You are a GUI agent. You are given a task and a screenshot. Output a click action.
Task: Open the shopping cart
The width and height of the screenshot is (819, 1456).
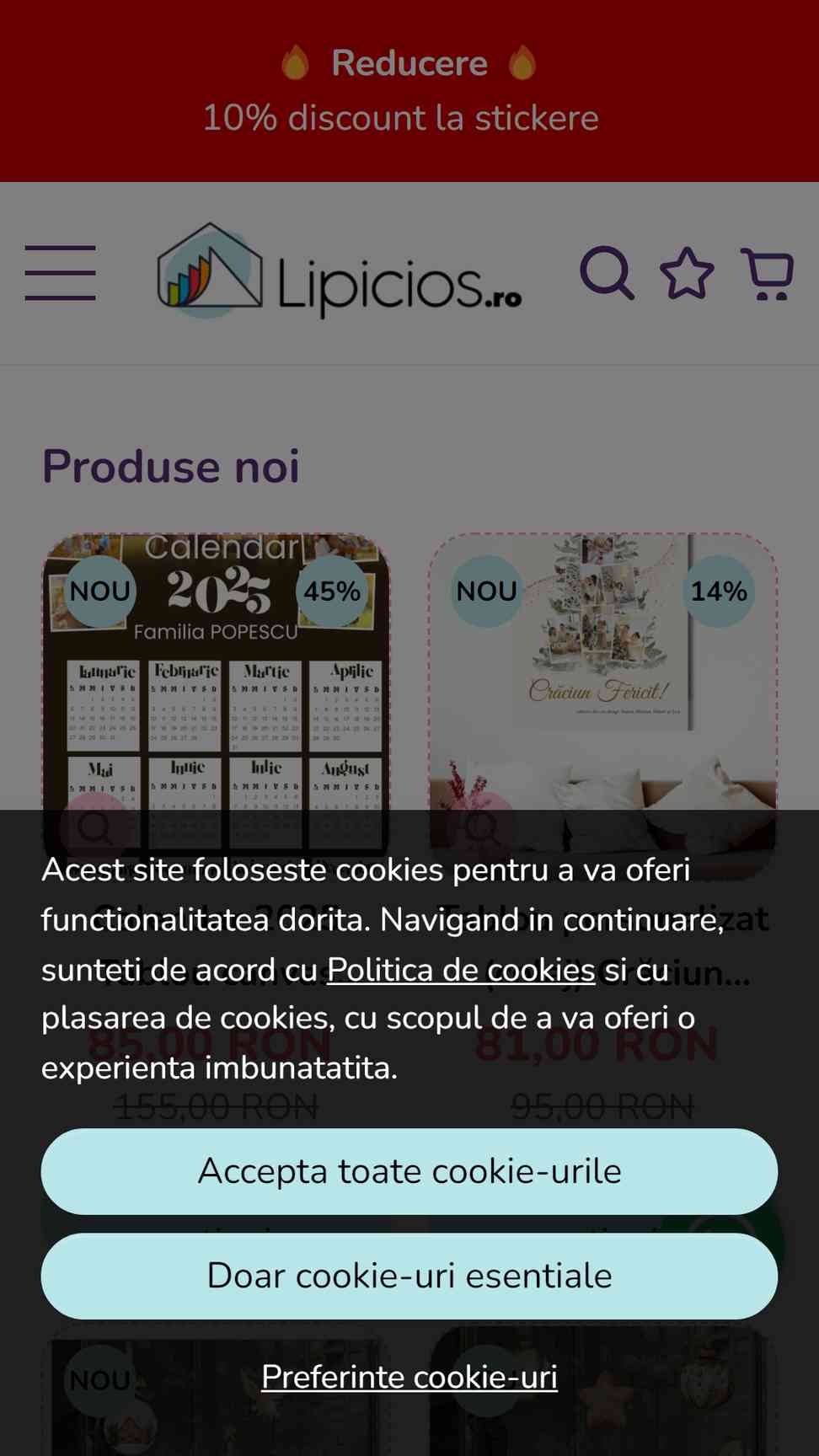pyautogui.click(x=768, y=273)
